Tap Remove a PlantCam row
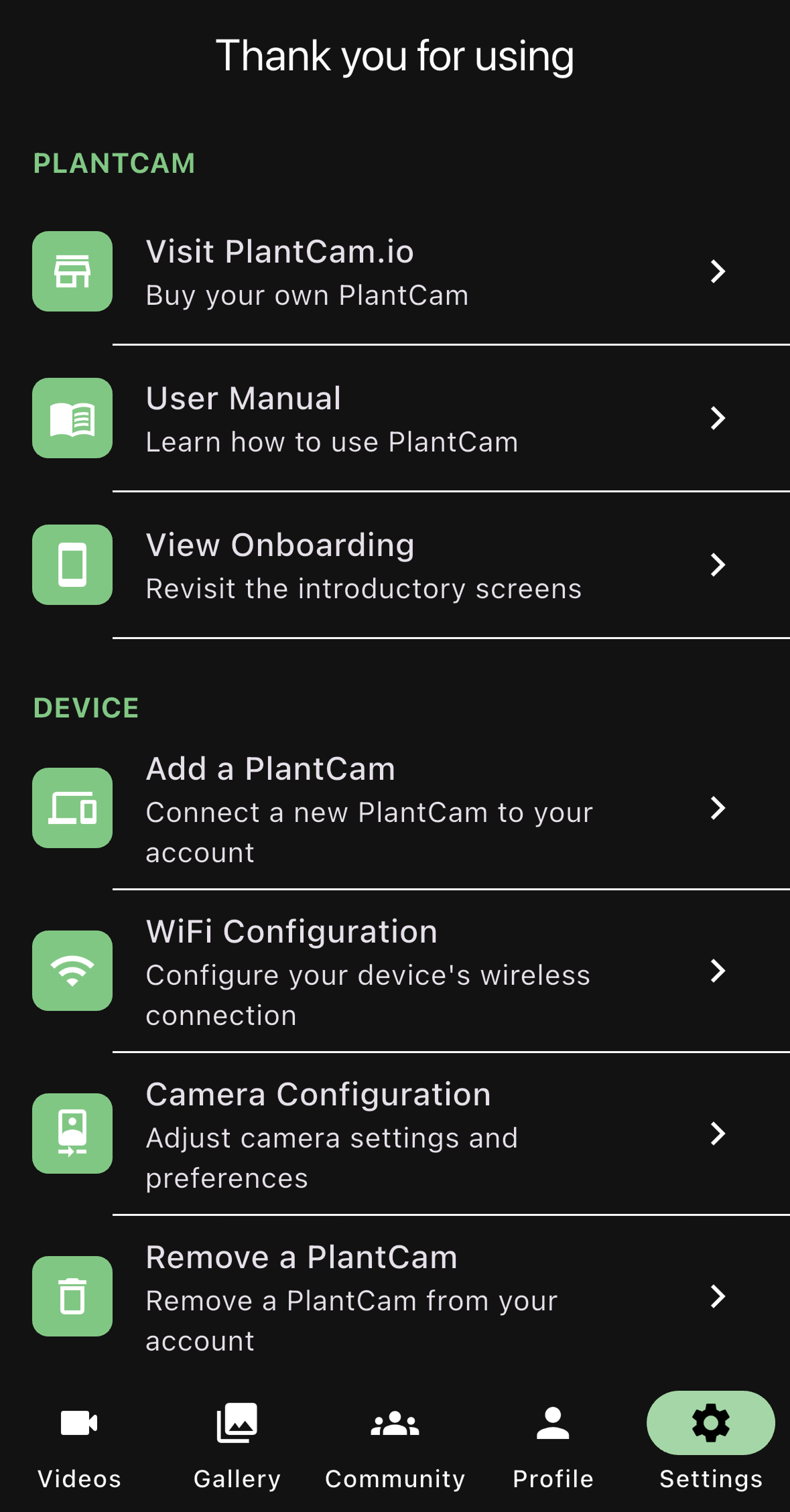This screenshot has width=790, height=1512. 395,1297
